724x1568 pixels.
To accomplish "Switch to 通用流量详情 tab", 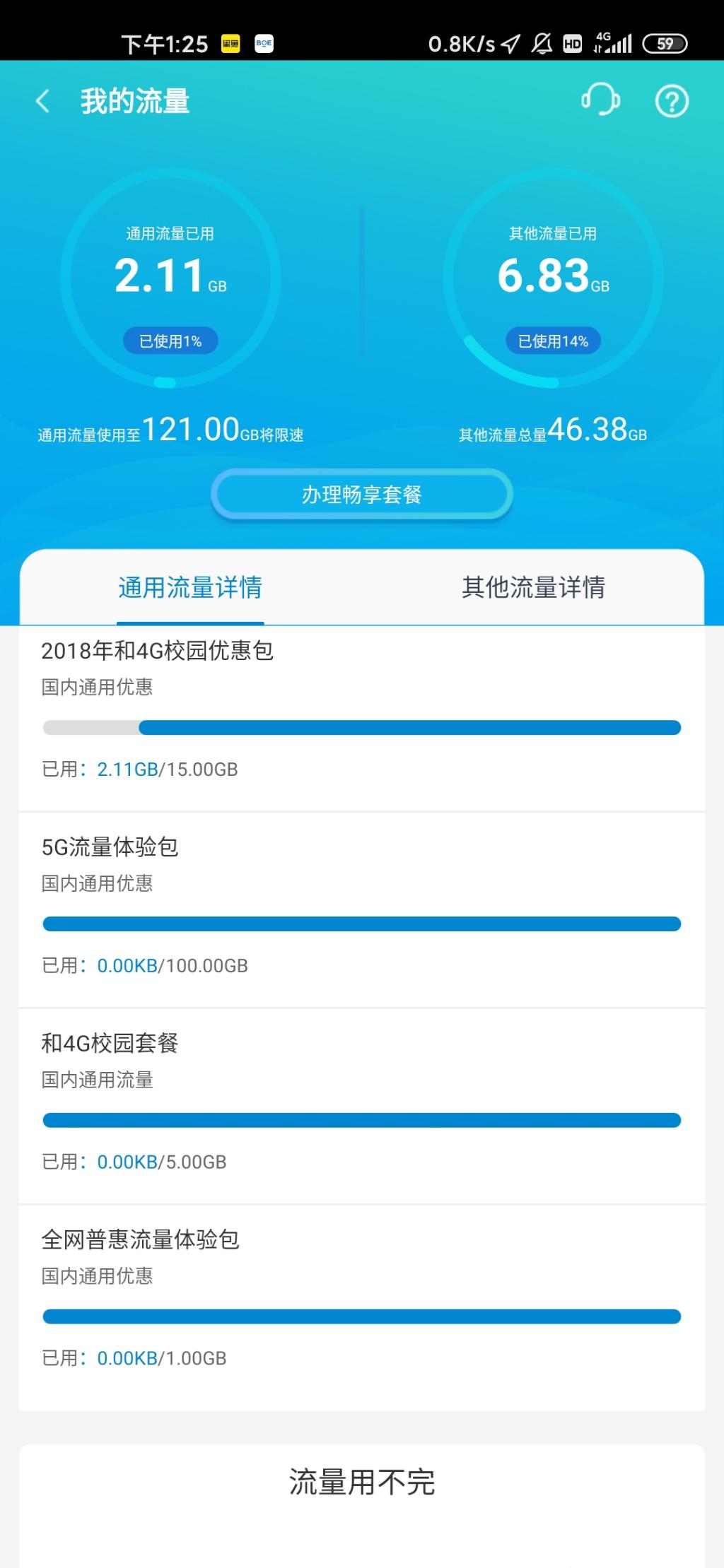I will pos(190,587).
